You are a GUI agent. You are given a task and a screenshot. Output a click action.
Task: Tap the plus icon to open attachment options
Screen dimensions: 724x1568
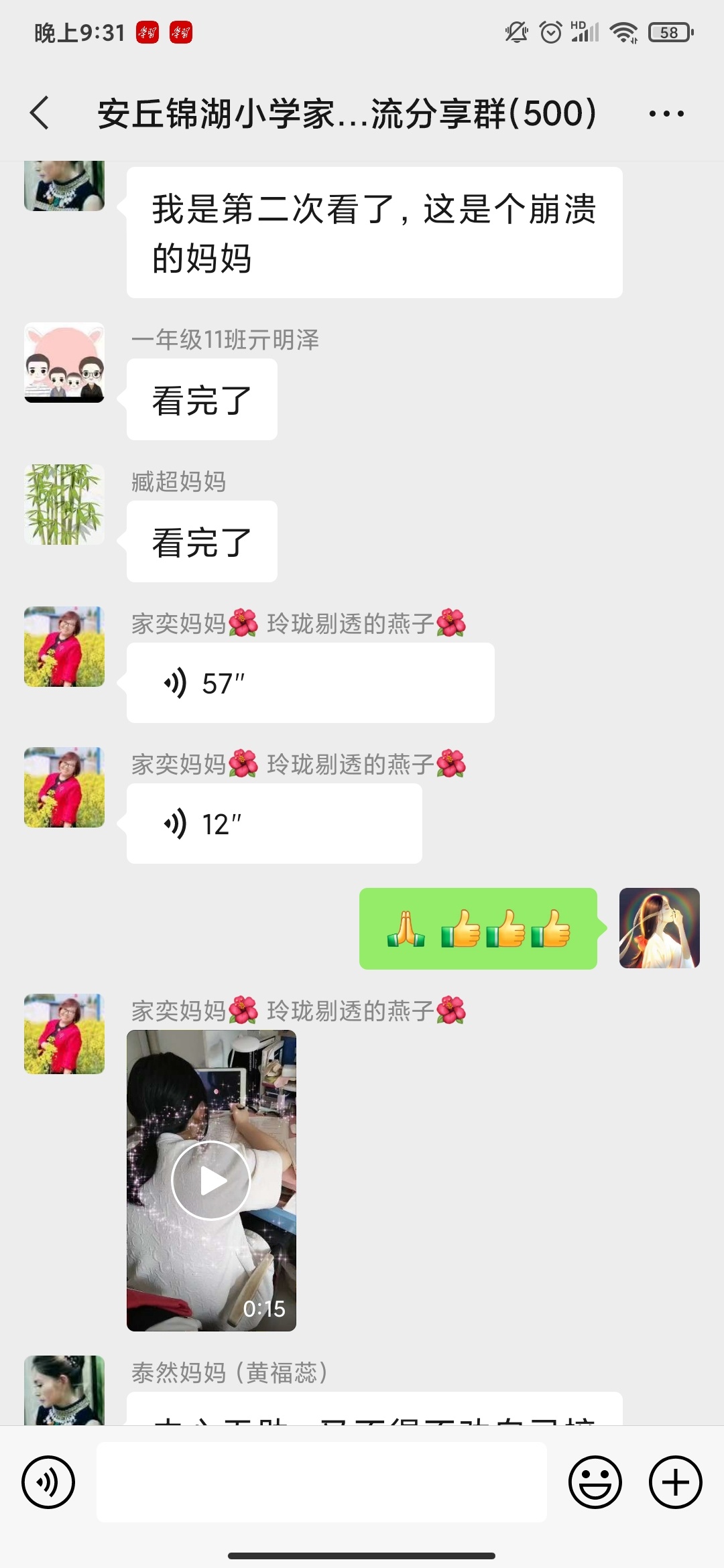(x=674, y=1482)
